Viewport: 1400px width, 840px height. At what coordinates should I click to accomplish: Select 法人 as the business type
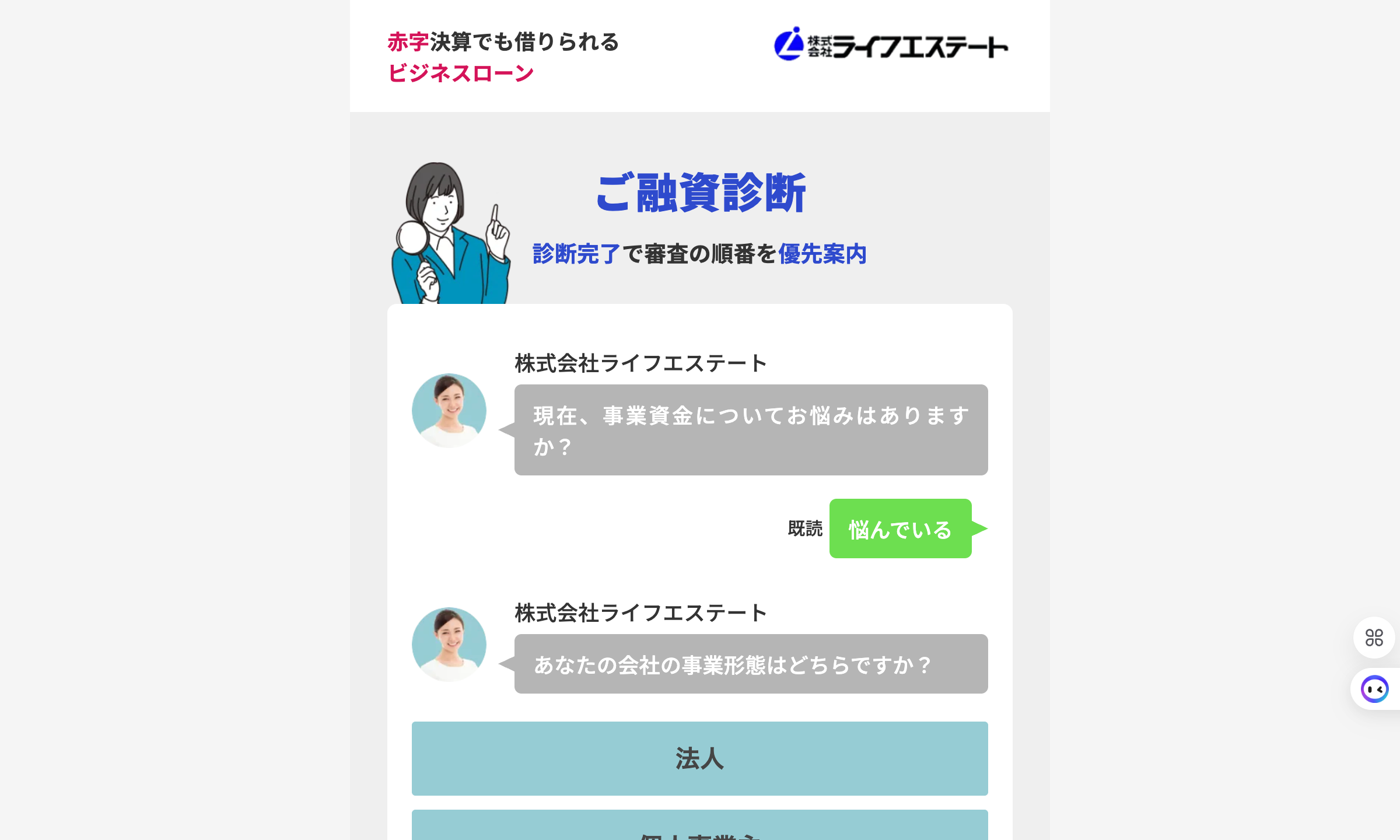[x=699, y=758]
